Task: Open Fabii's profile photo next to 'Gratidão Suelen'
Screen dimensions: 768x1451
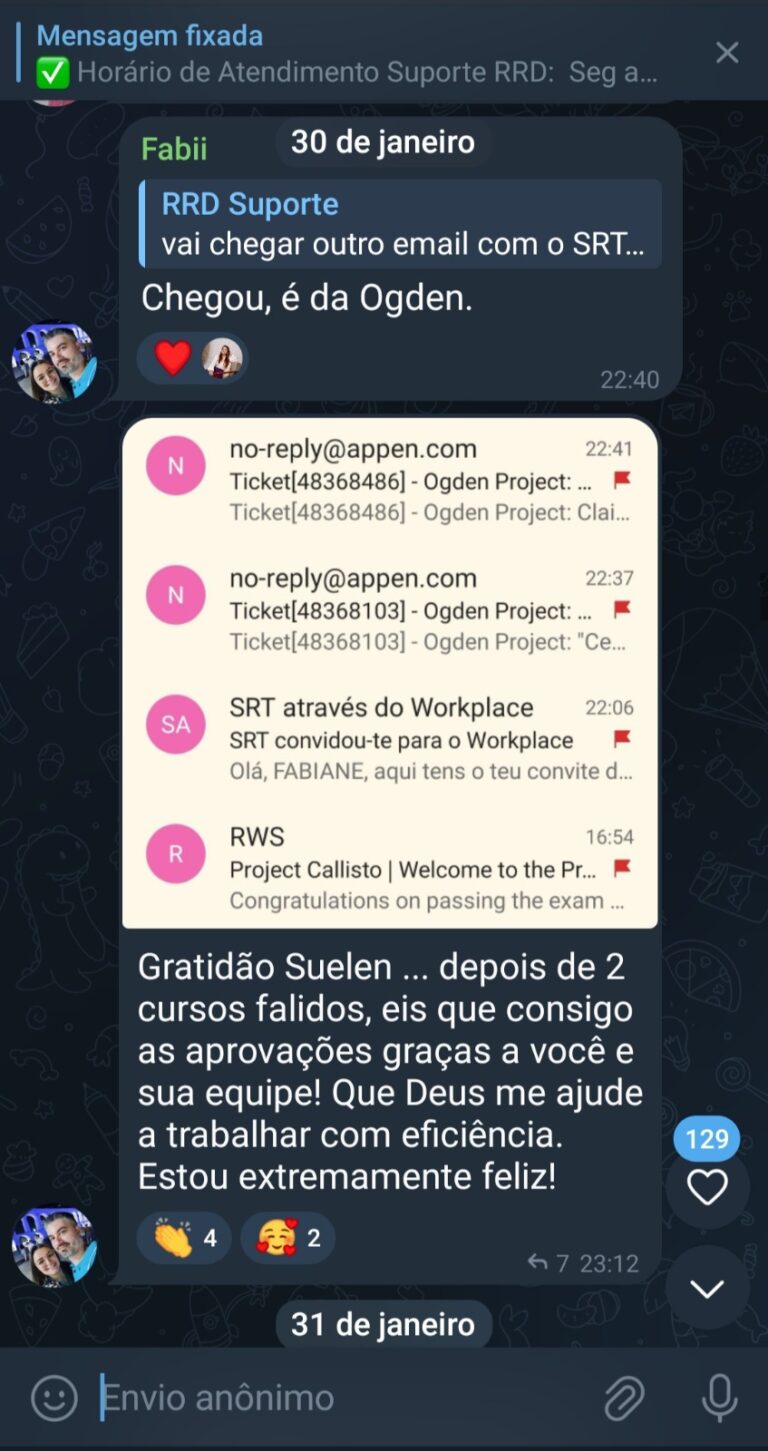Action: point(54,1246)
